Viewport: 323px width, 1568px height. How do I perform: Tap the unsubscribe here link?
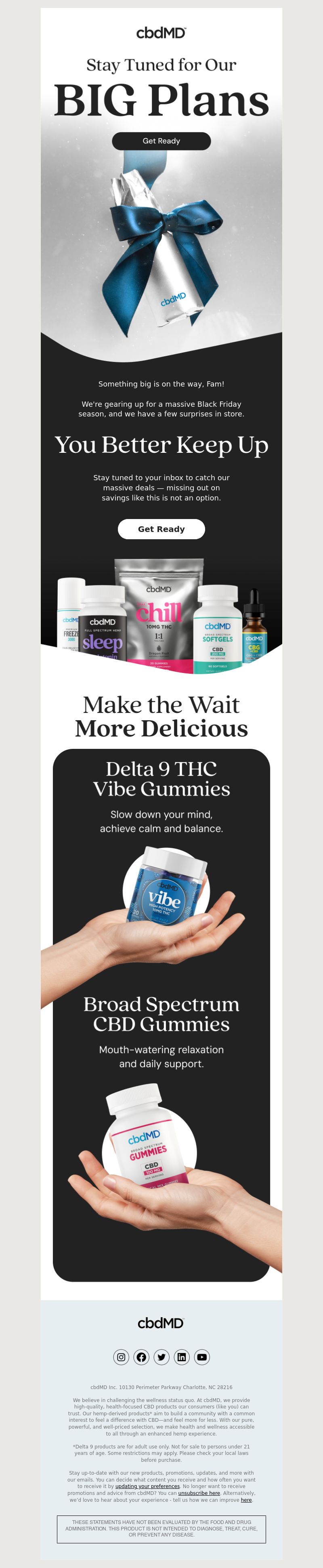point(199,1493)
